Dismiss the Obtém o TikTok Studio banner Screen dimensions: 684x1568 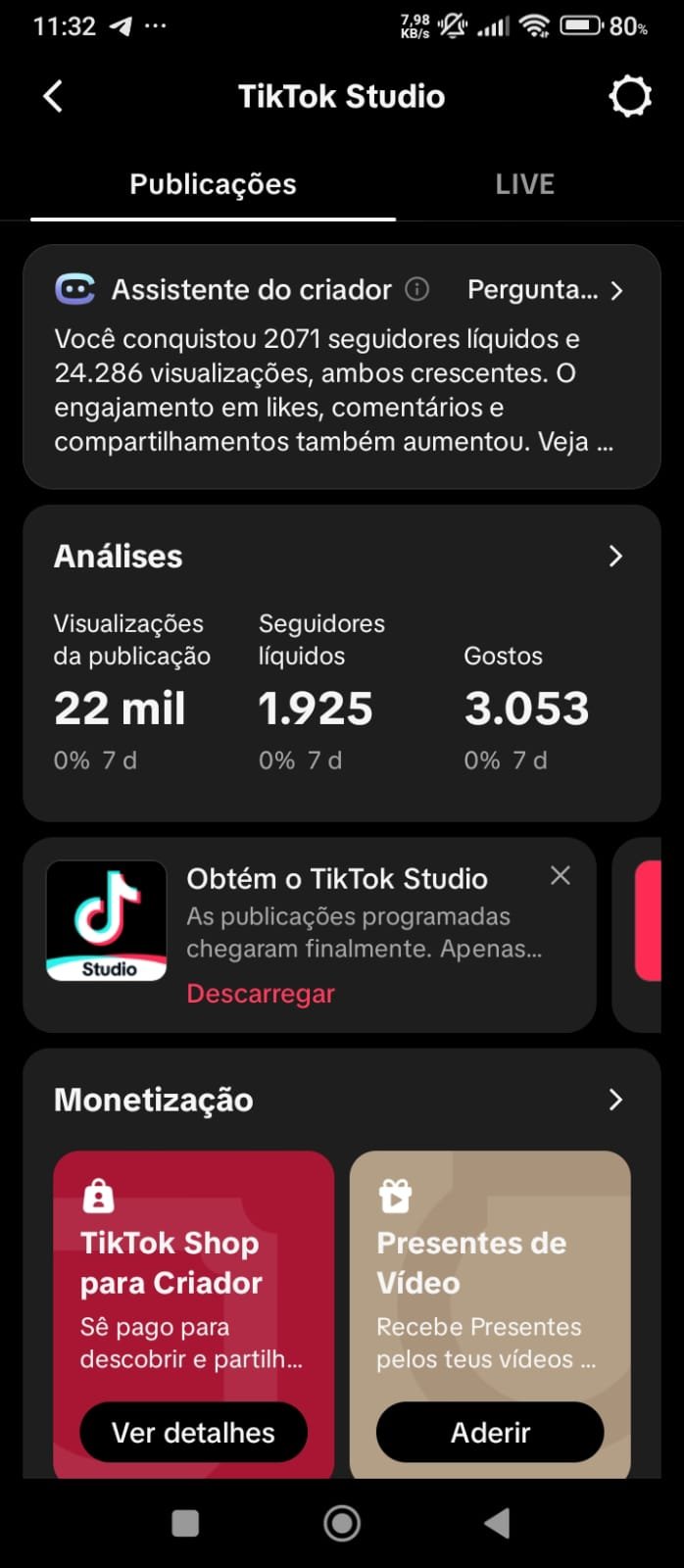(561, 875)
